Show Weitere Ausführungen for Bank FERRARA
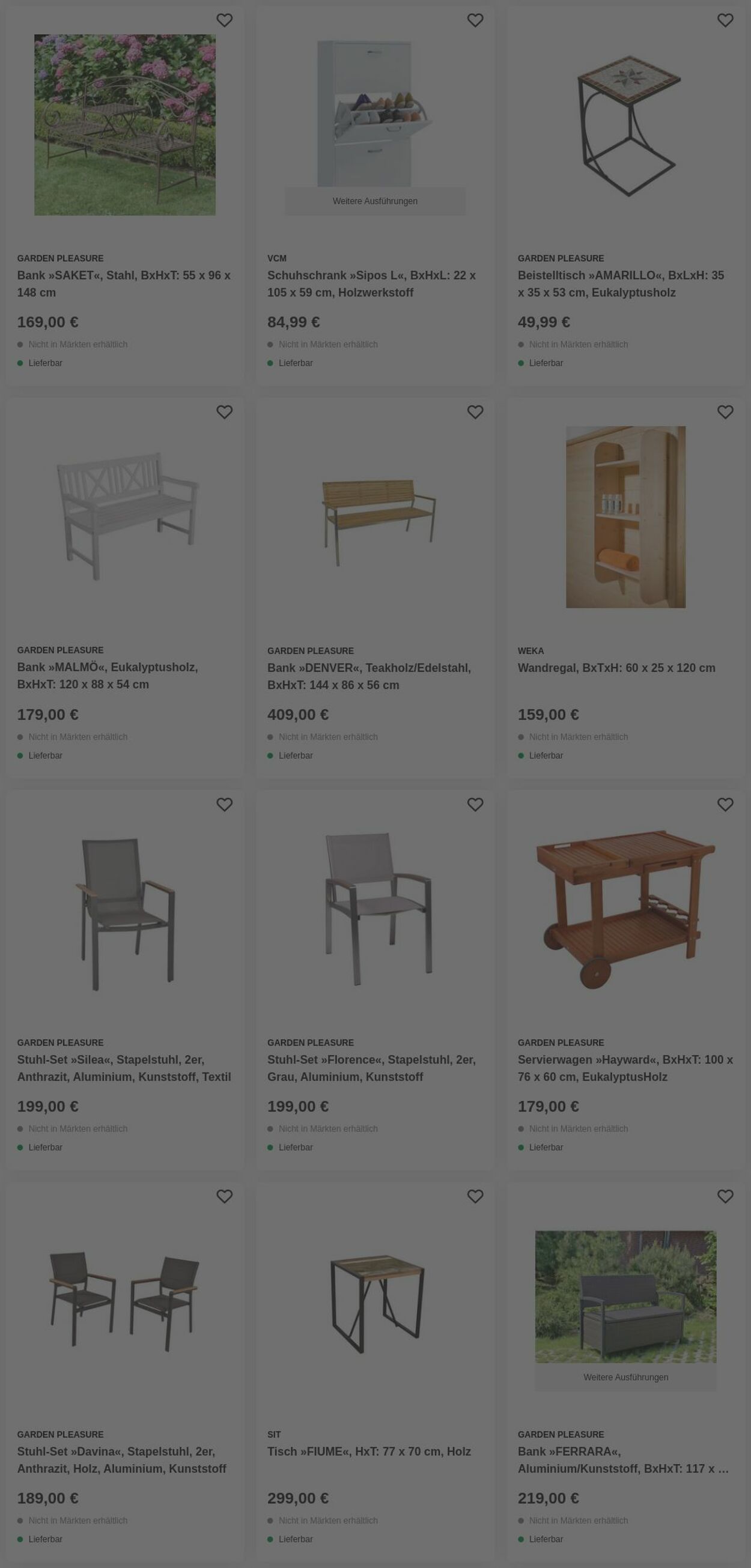Viewport: 751px width, 1568px height. (x=625, y=1377)
